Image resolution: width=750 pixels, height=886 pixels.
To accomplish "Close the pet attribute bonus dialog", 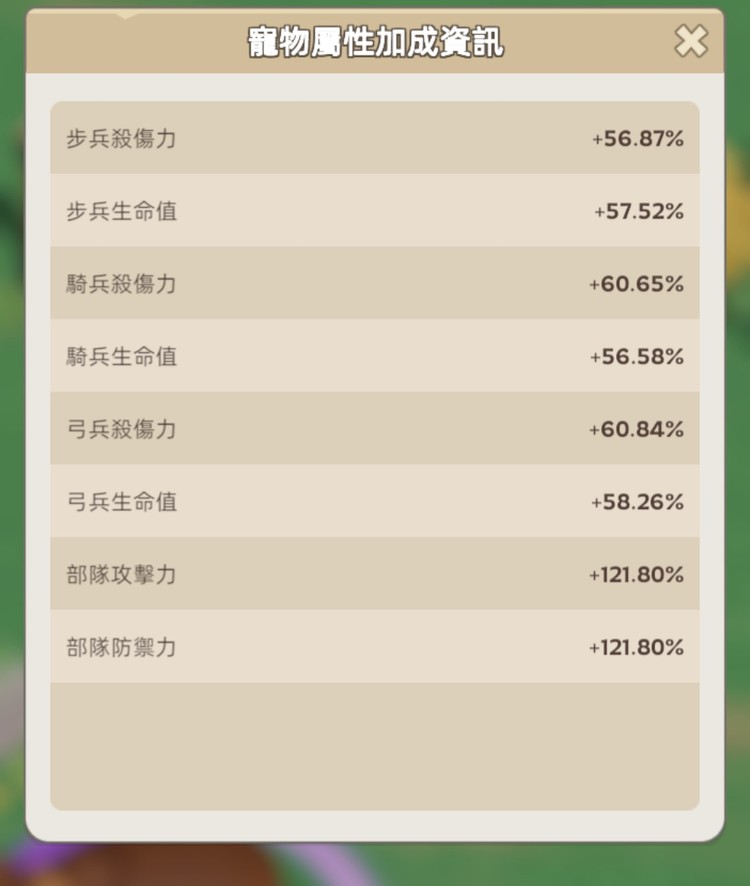I will (690, 43).
